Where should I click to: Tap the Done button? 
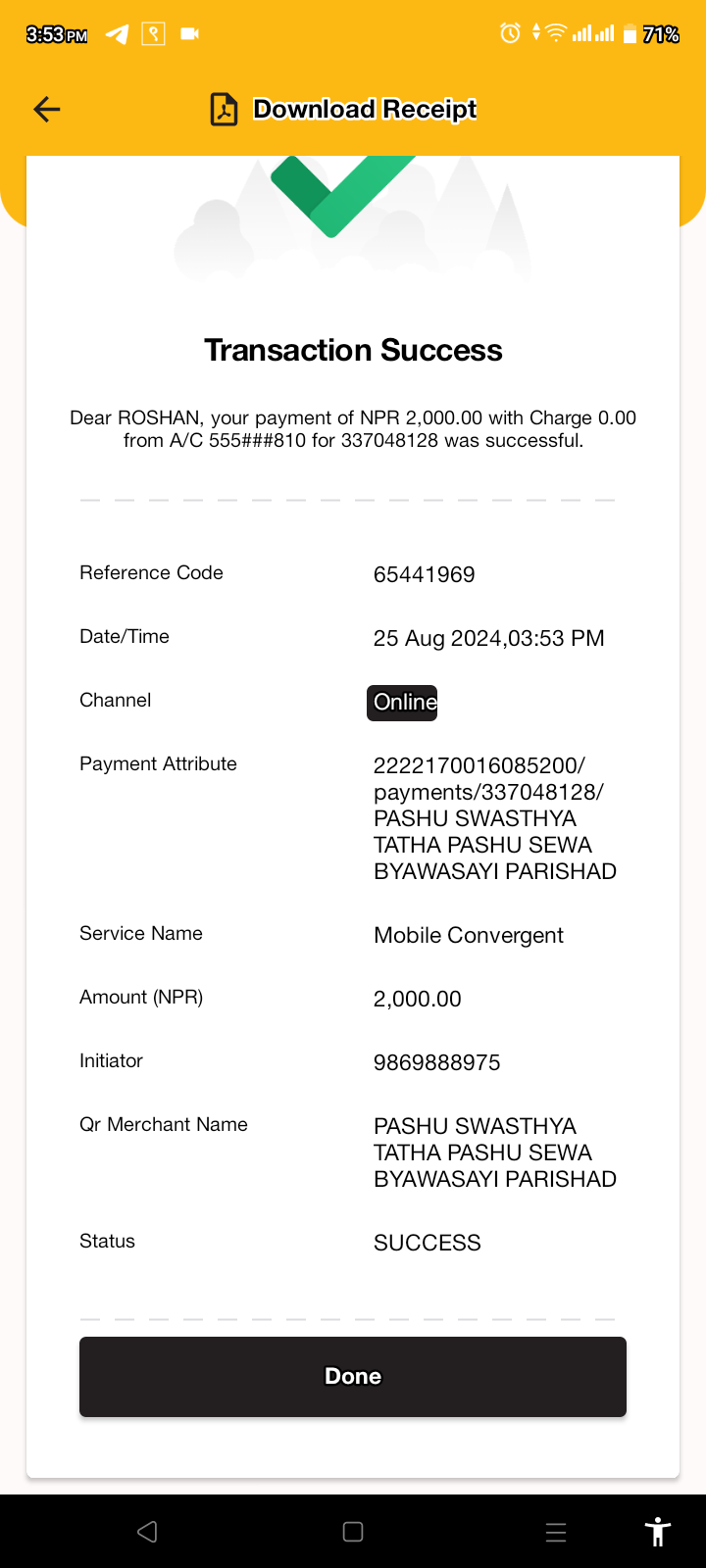pos(353,1376)
